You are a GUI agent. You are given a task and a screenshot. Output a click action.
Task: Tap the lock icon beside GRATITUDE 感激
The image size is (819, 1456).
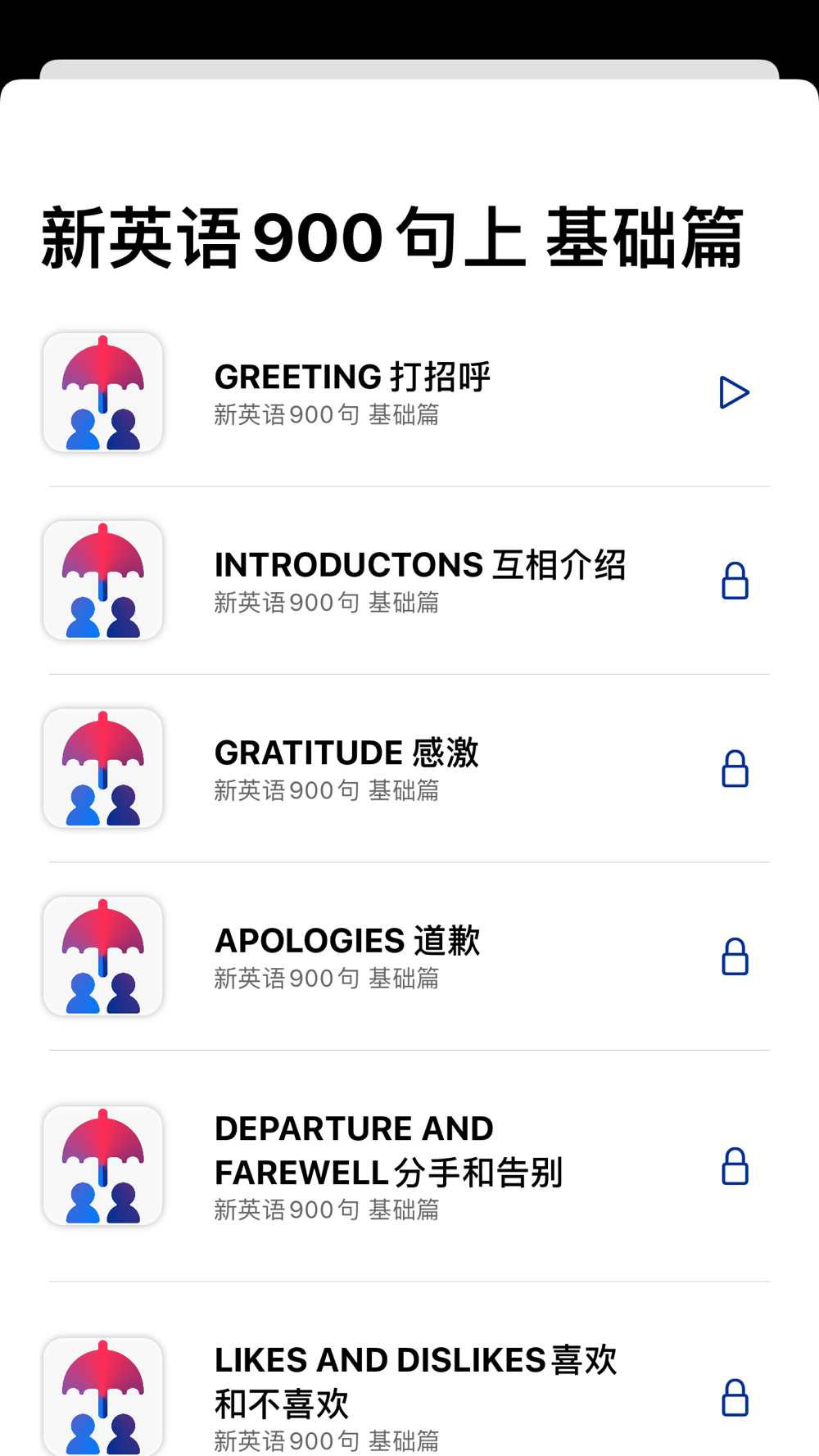pos(735,768)
